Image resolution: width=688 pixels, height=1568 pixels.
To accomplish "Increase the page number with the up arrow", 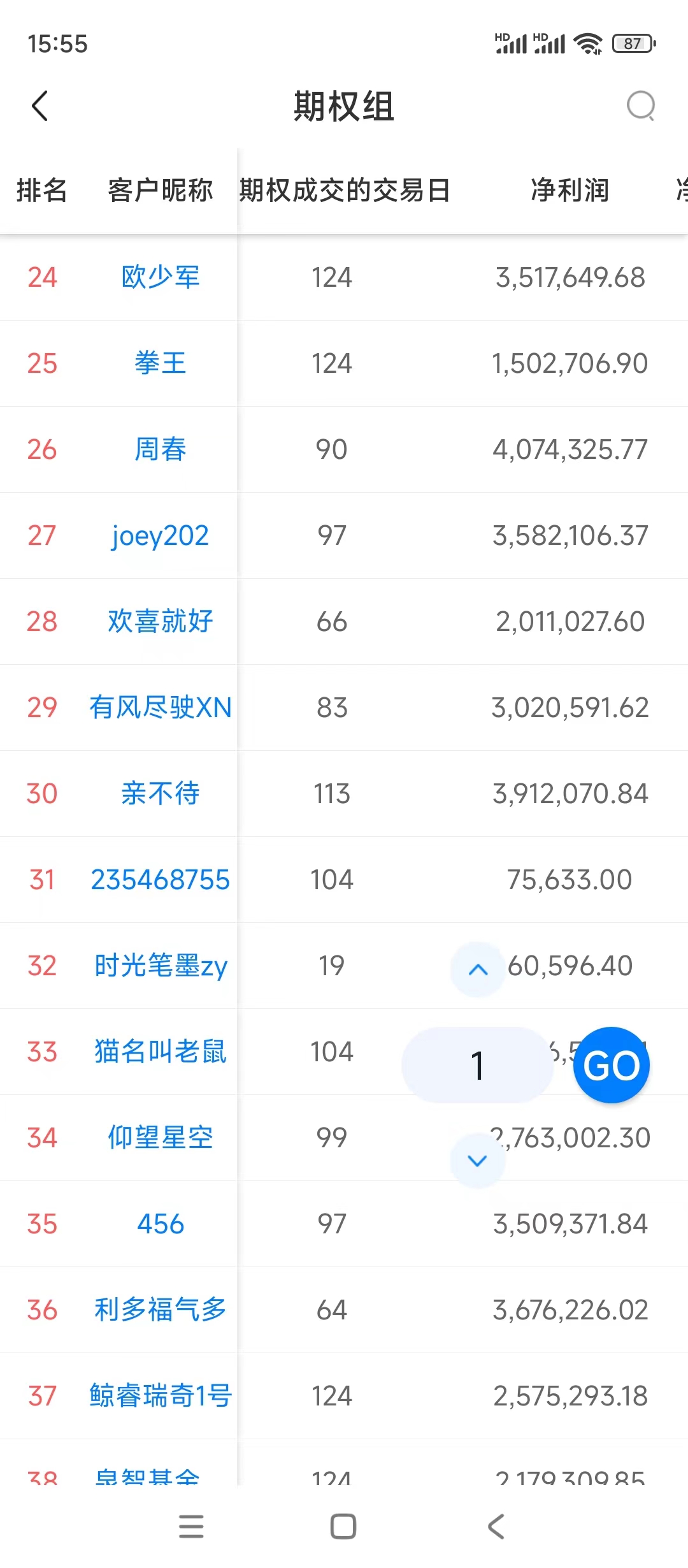I will tap(477, 969).
